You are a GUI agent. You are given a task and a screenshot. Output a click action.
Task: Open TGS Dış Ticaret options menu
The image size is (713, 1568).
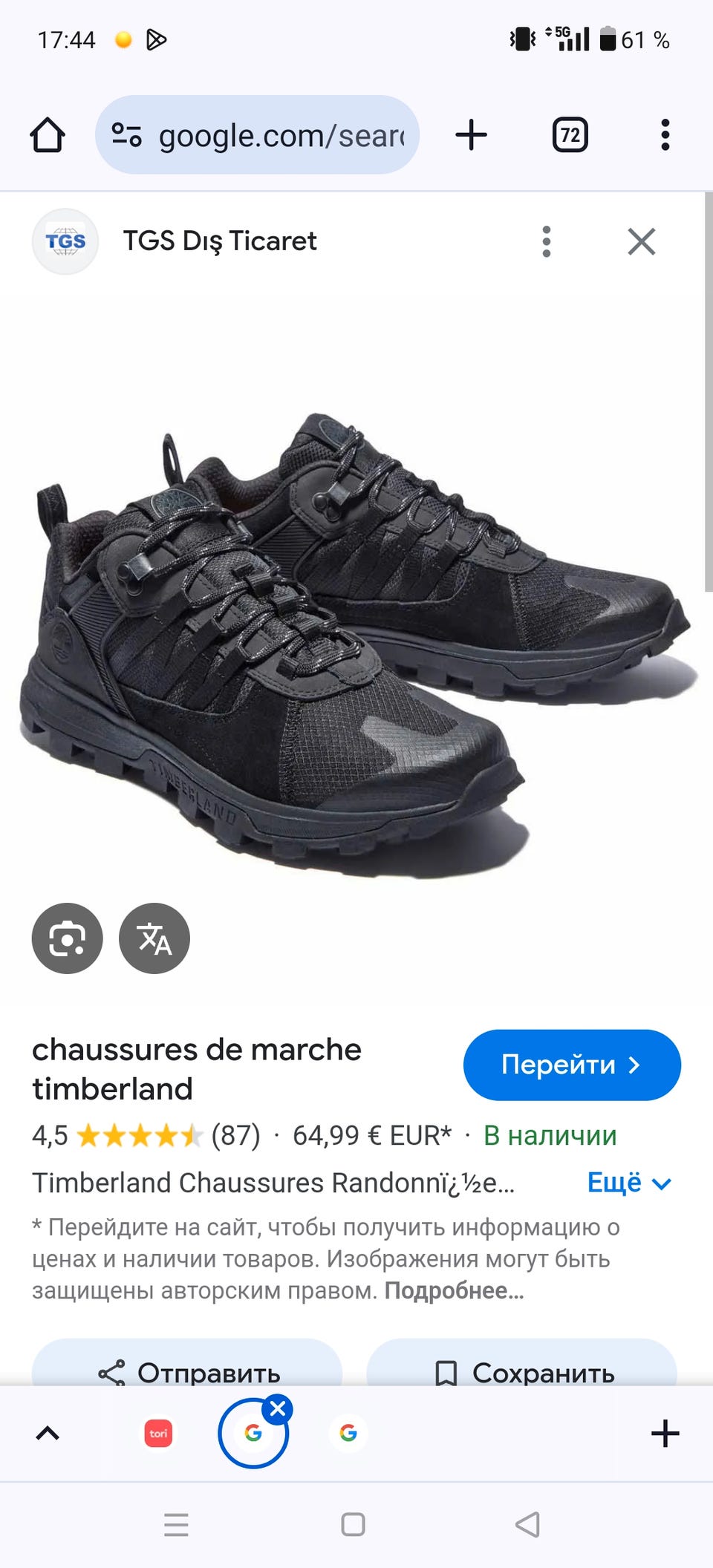pos(547,241)
